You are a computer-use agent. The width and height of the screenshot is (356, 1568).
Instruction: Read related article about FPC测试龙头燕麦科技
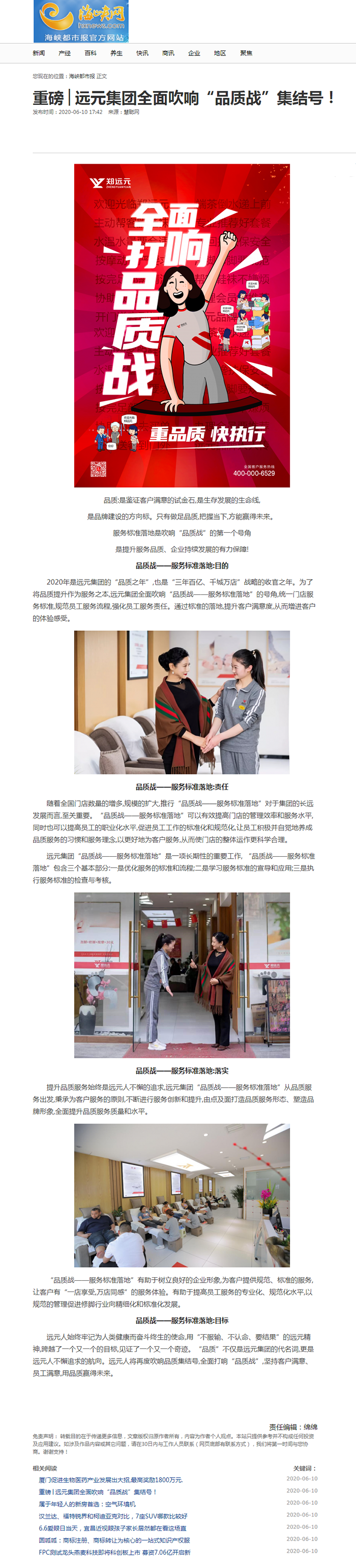(x=114, y=1552)
